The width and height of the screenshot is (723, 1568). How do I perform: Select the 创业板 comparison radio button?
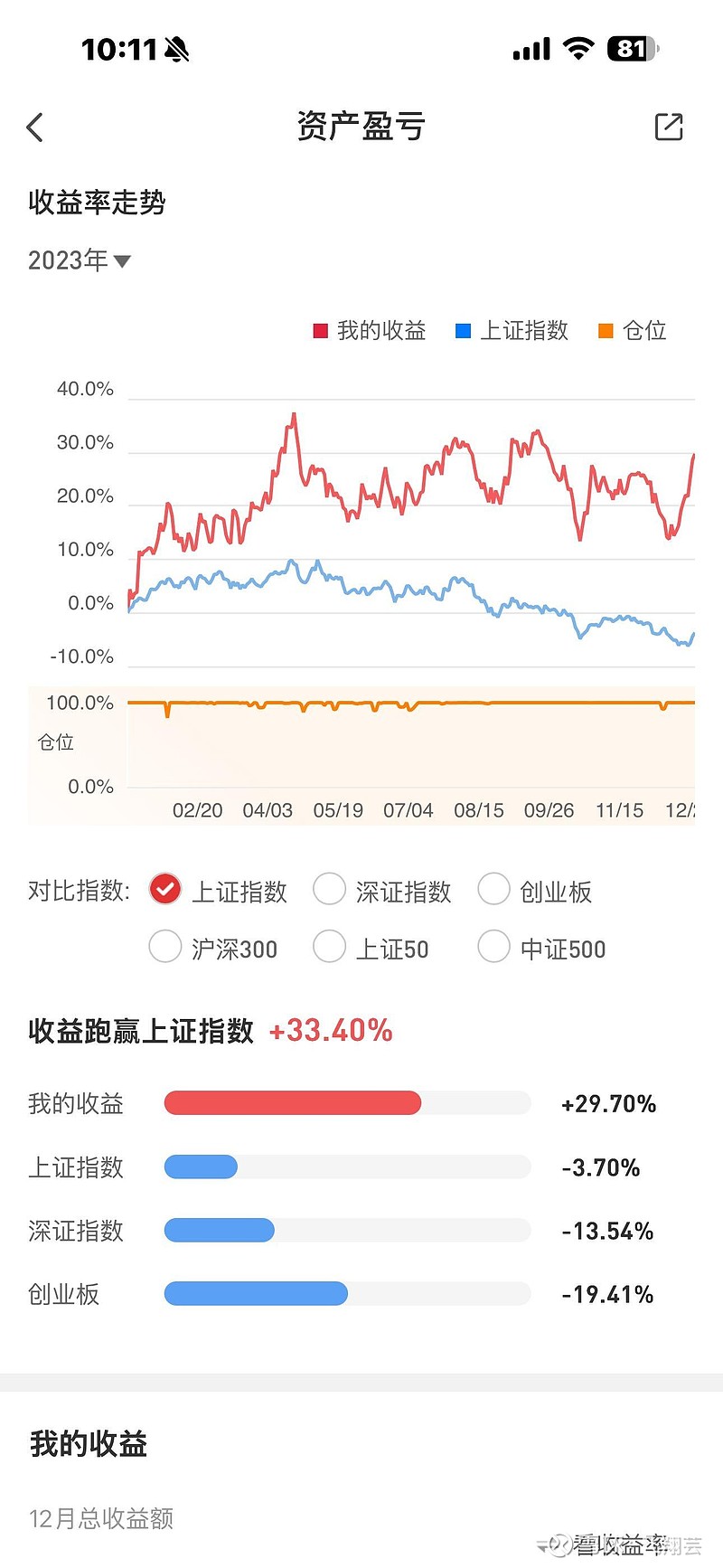pos(493,890)
